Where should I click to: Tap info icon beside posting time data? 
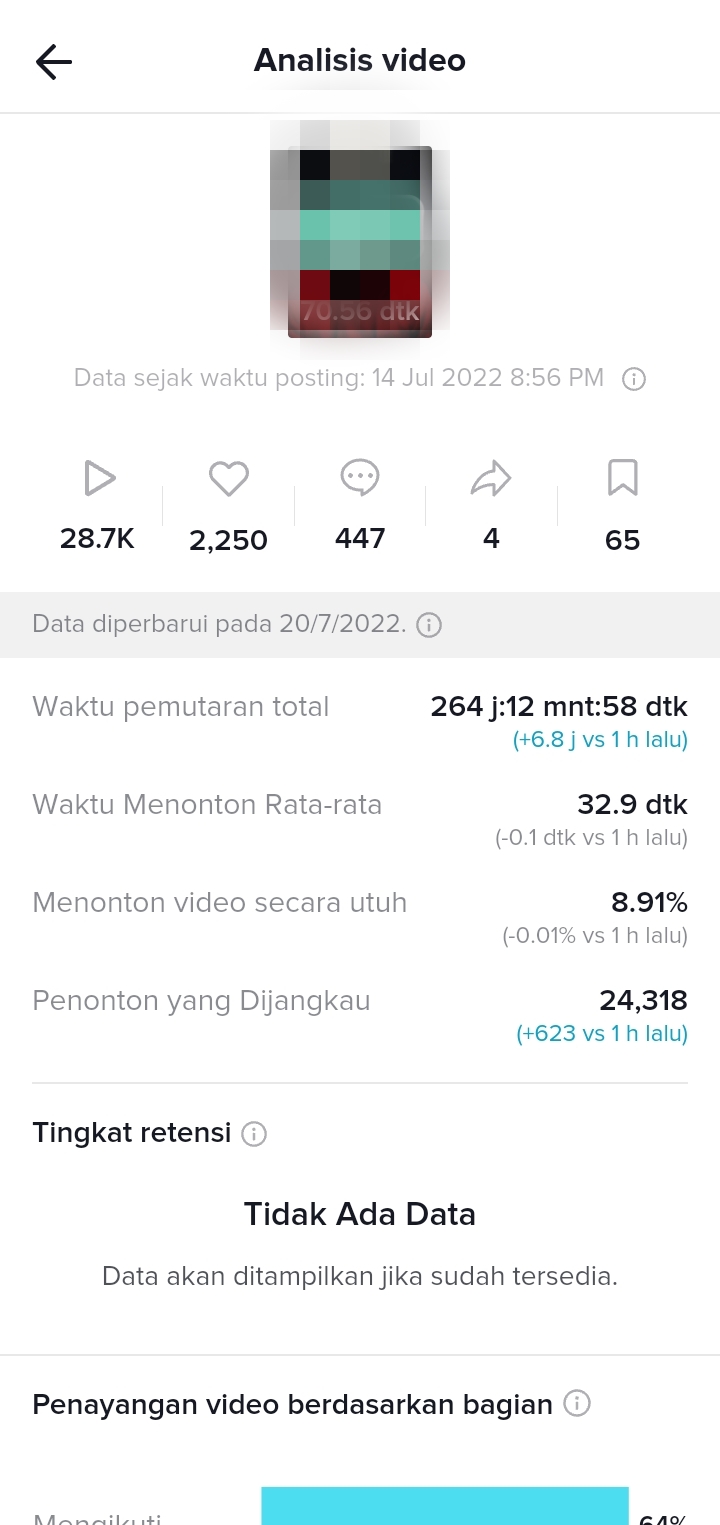coord(633,379)
